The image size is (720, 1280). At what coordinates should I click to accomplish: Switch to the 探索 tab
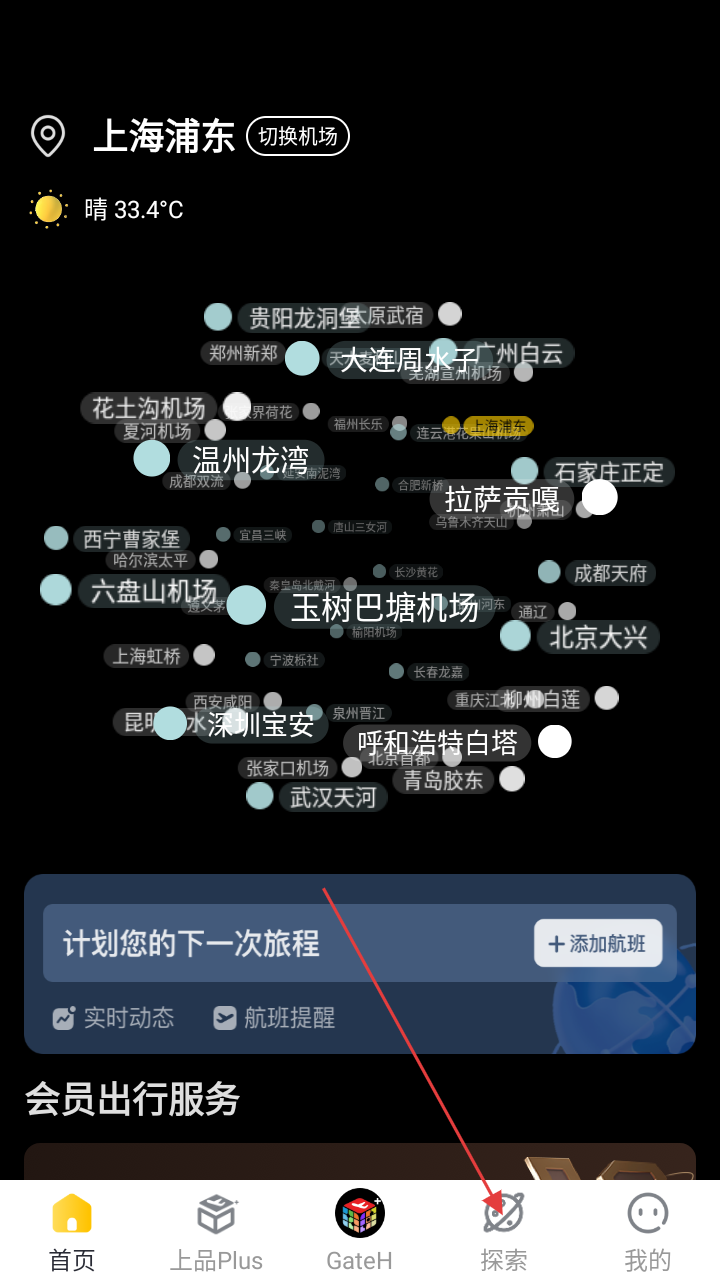point(504,1232)
